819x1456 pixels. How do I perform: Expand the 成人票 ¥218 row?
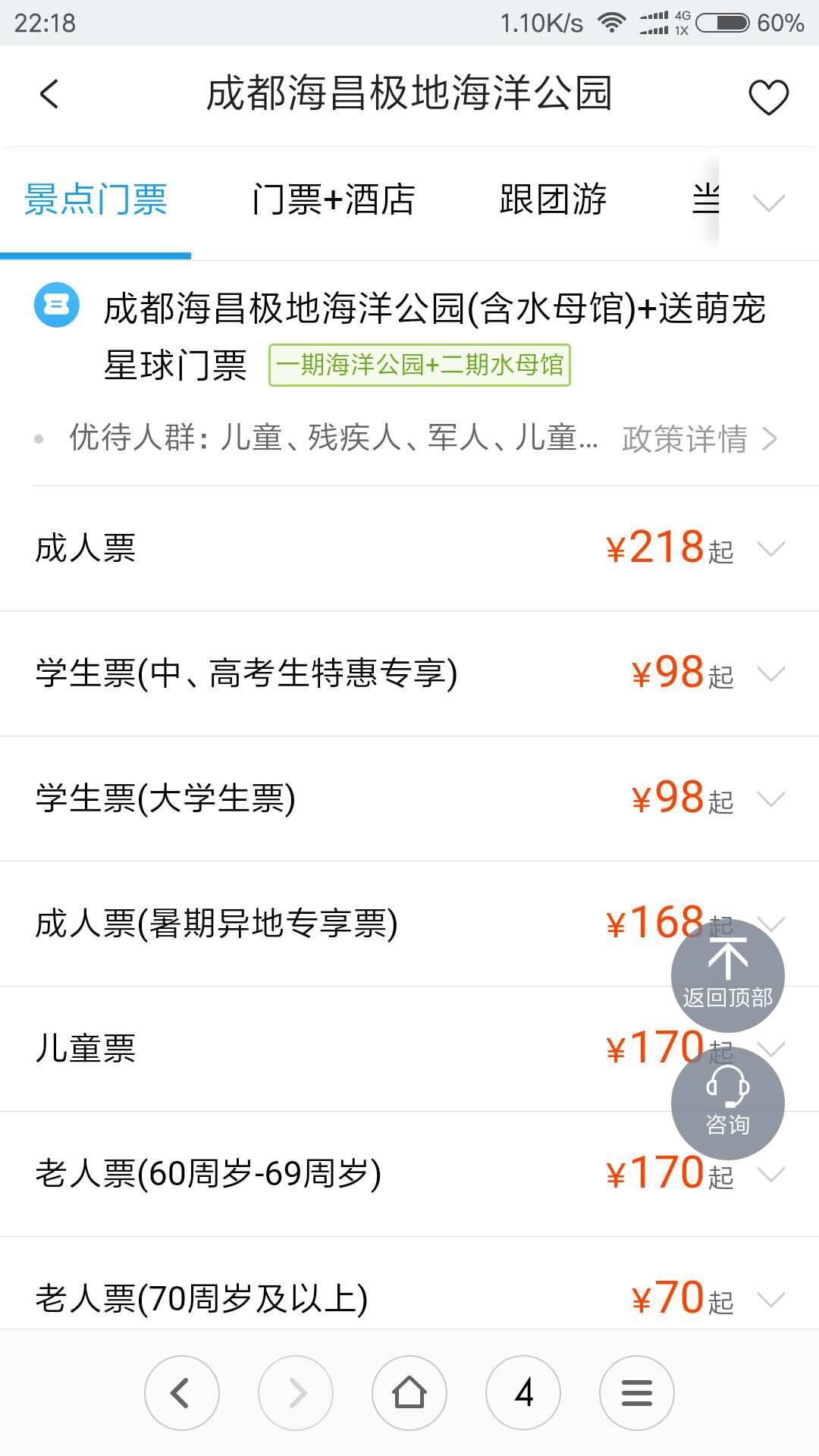point(409,548)
